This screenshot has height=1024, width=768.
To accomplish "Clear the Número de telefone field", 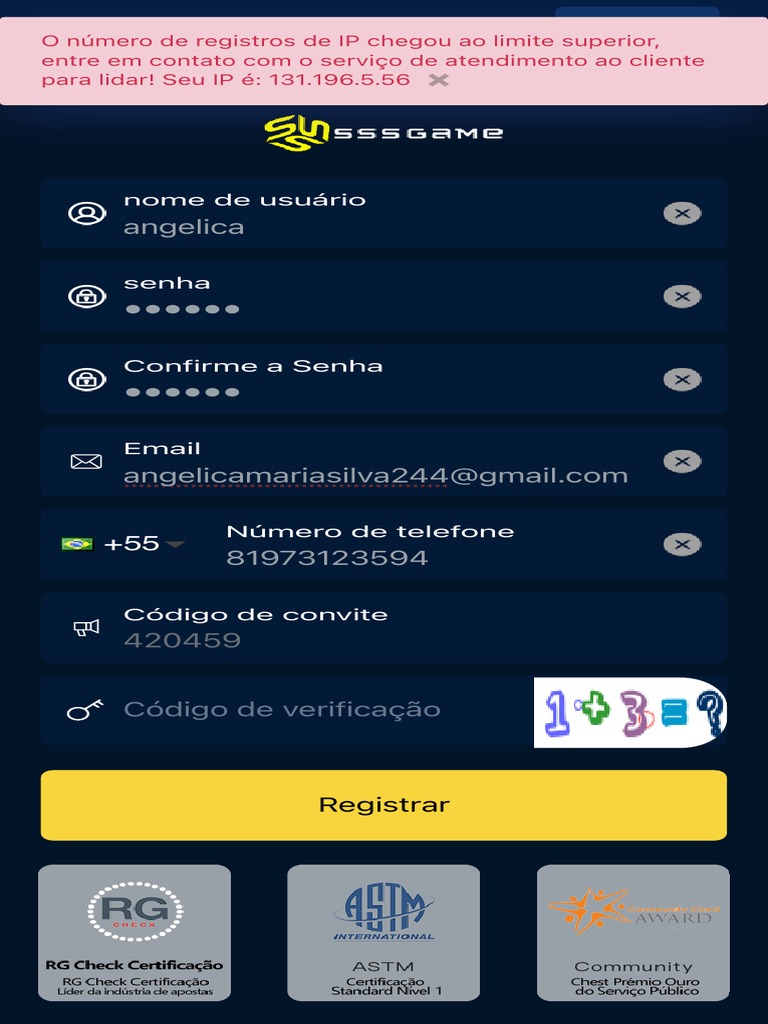I will [682, 545].
